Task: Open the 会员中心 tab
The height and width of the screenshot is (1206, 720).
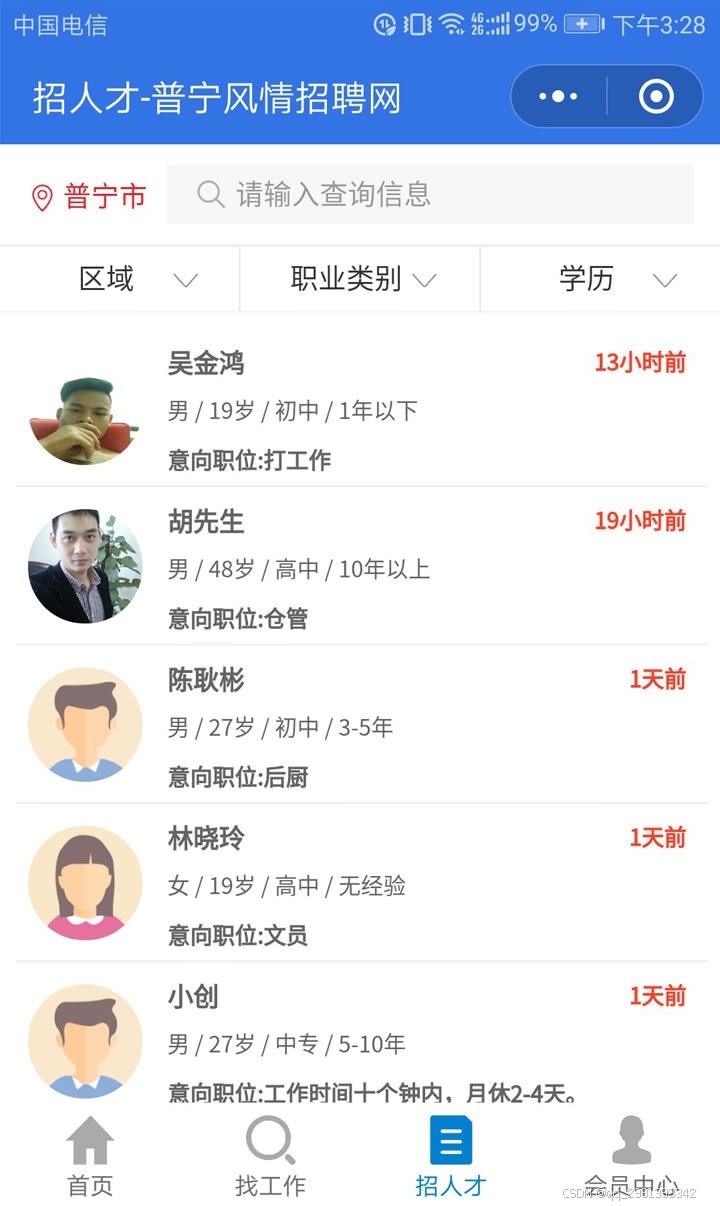Action: (x=631, y=1157)
